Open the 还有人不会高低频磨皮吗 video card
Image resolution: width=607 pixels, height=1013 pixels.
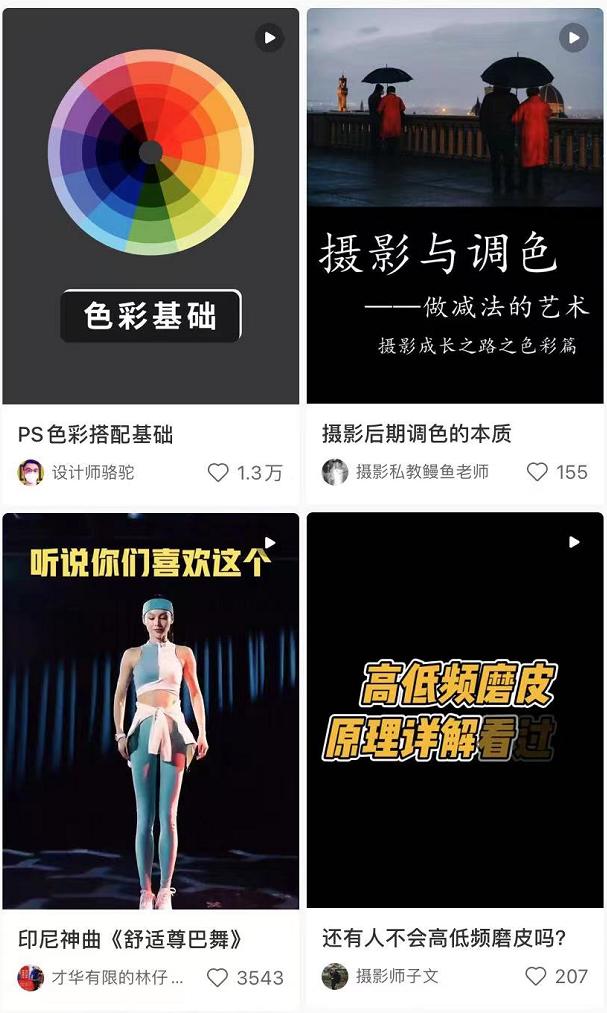coord(455,710)
